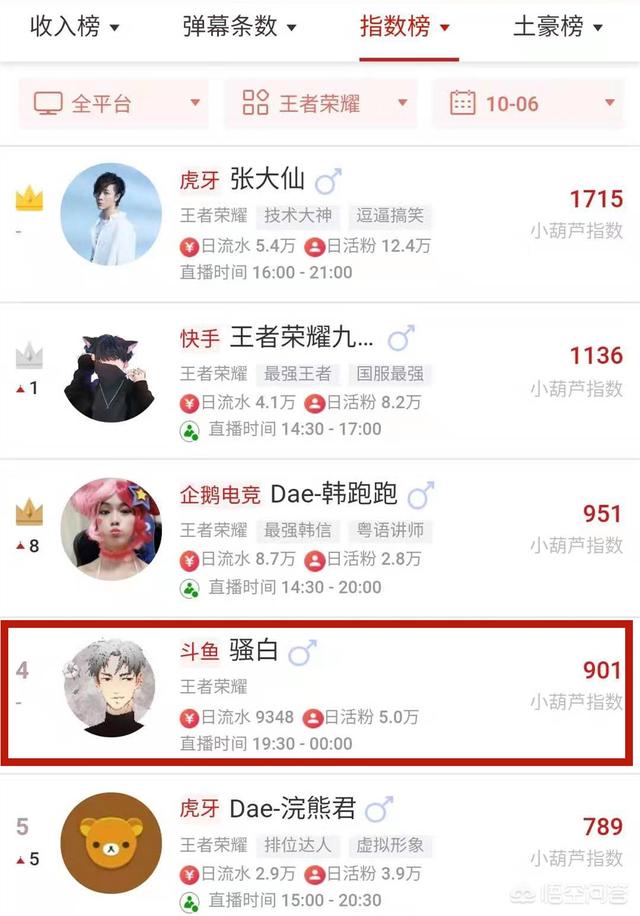640x916 pixels.
Task: Open the 10-06 date picker
Action: pos(532,103)
